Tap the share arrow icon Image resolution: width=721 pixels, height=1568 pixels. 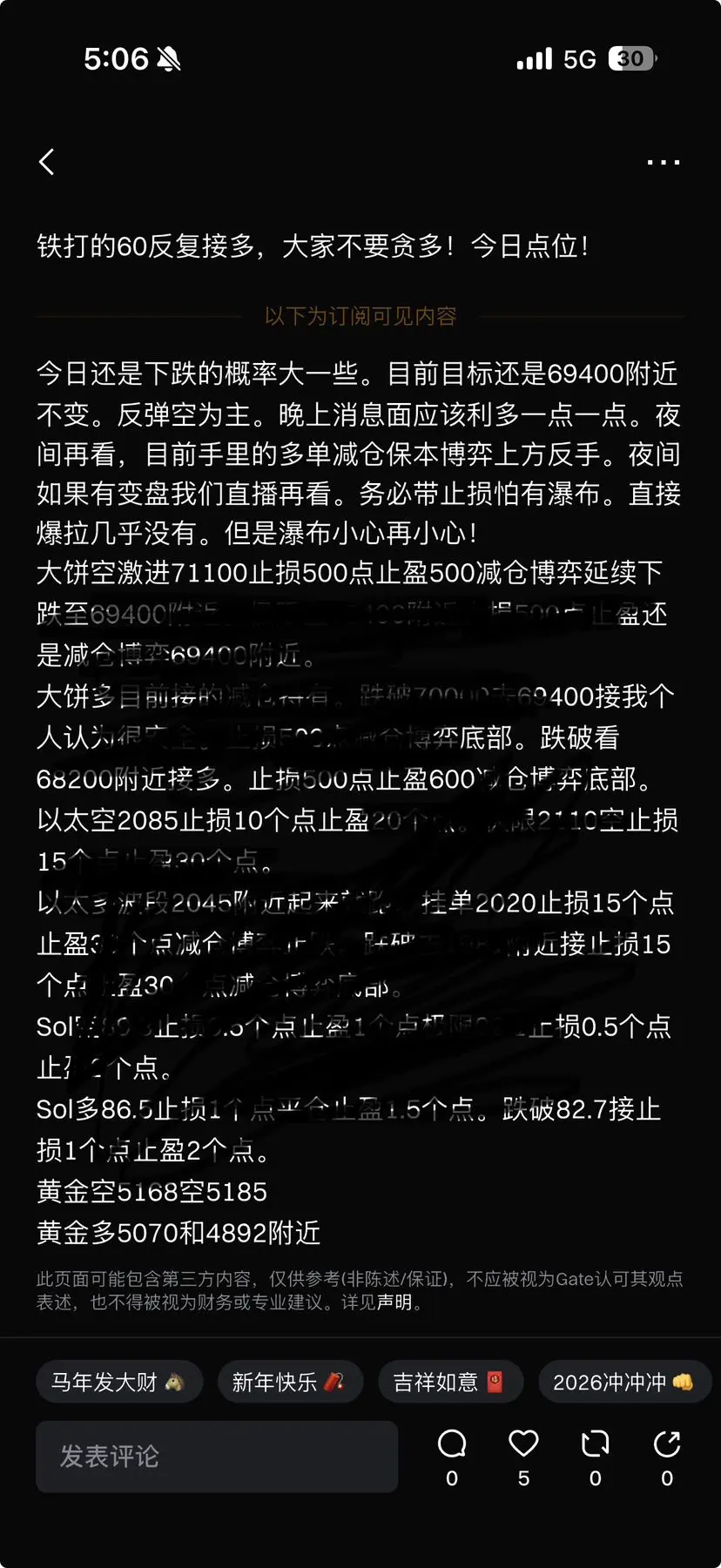[x=666, y=1443]
